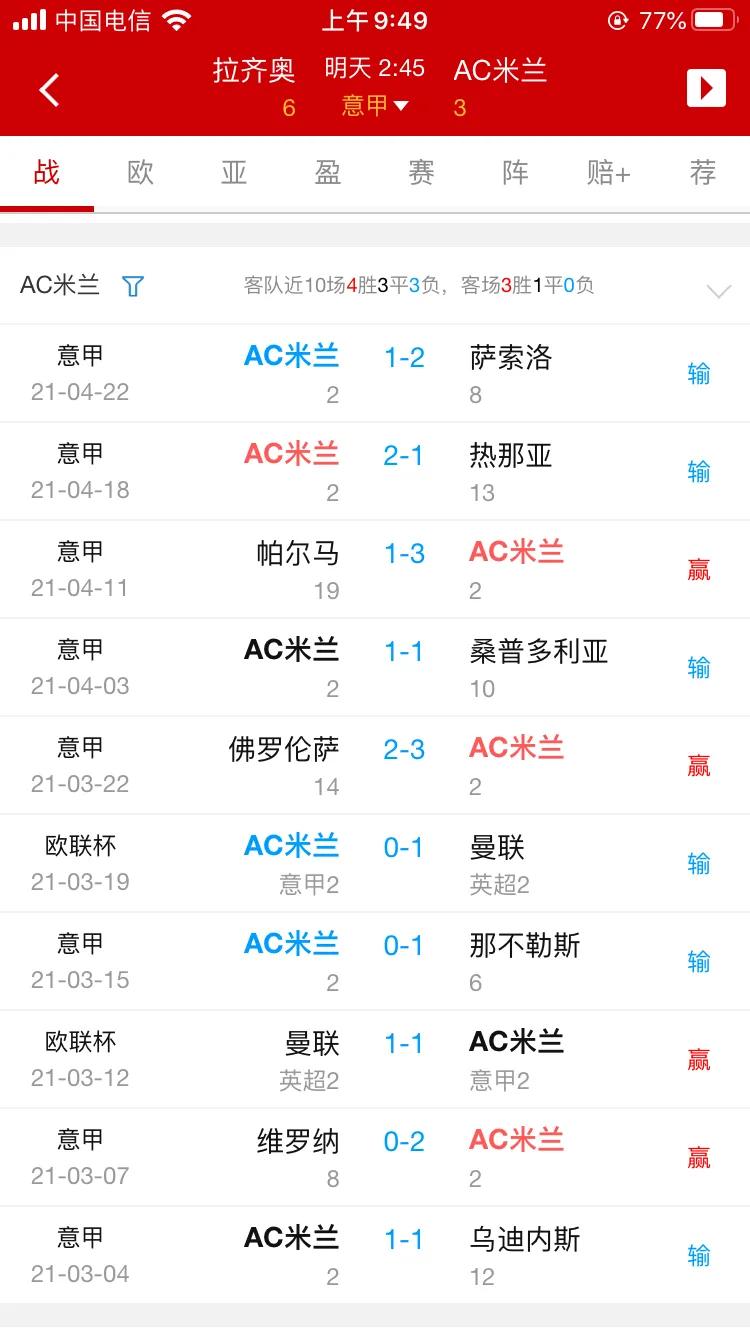Tap the white play icon top right

[x=706, y=88]
